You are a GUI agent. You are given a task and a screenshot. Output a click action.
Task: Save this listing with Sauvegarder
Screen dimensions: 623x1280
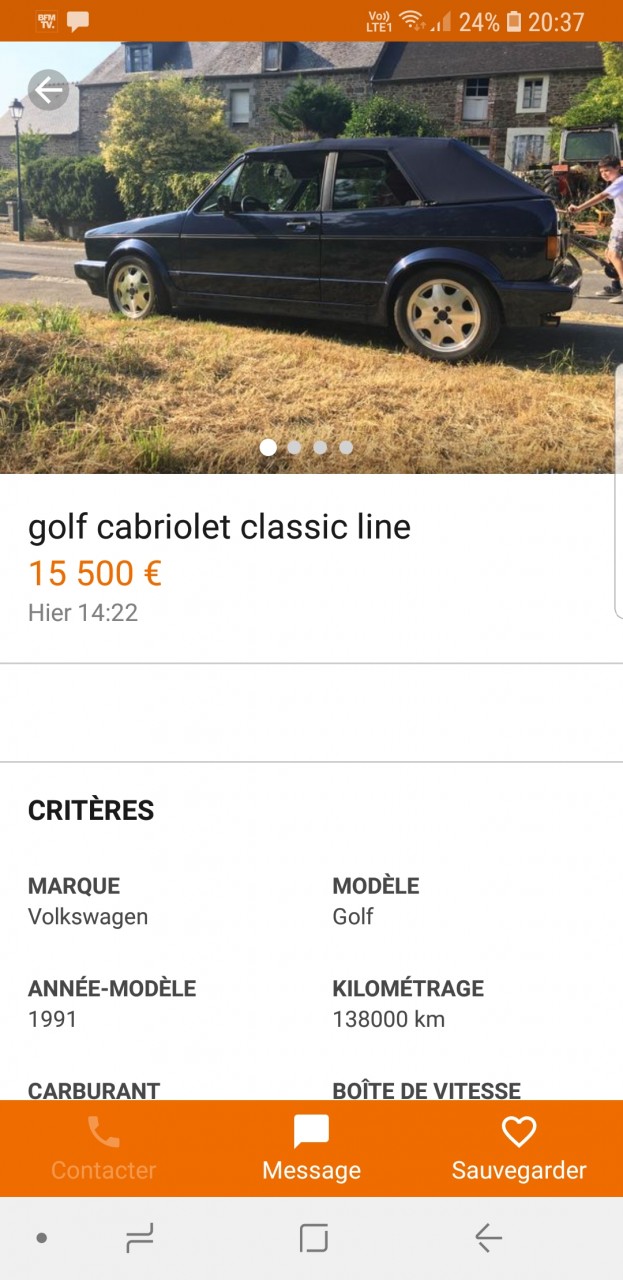[x=519, y=1148]
